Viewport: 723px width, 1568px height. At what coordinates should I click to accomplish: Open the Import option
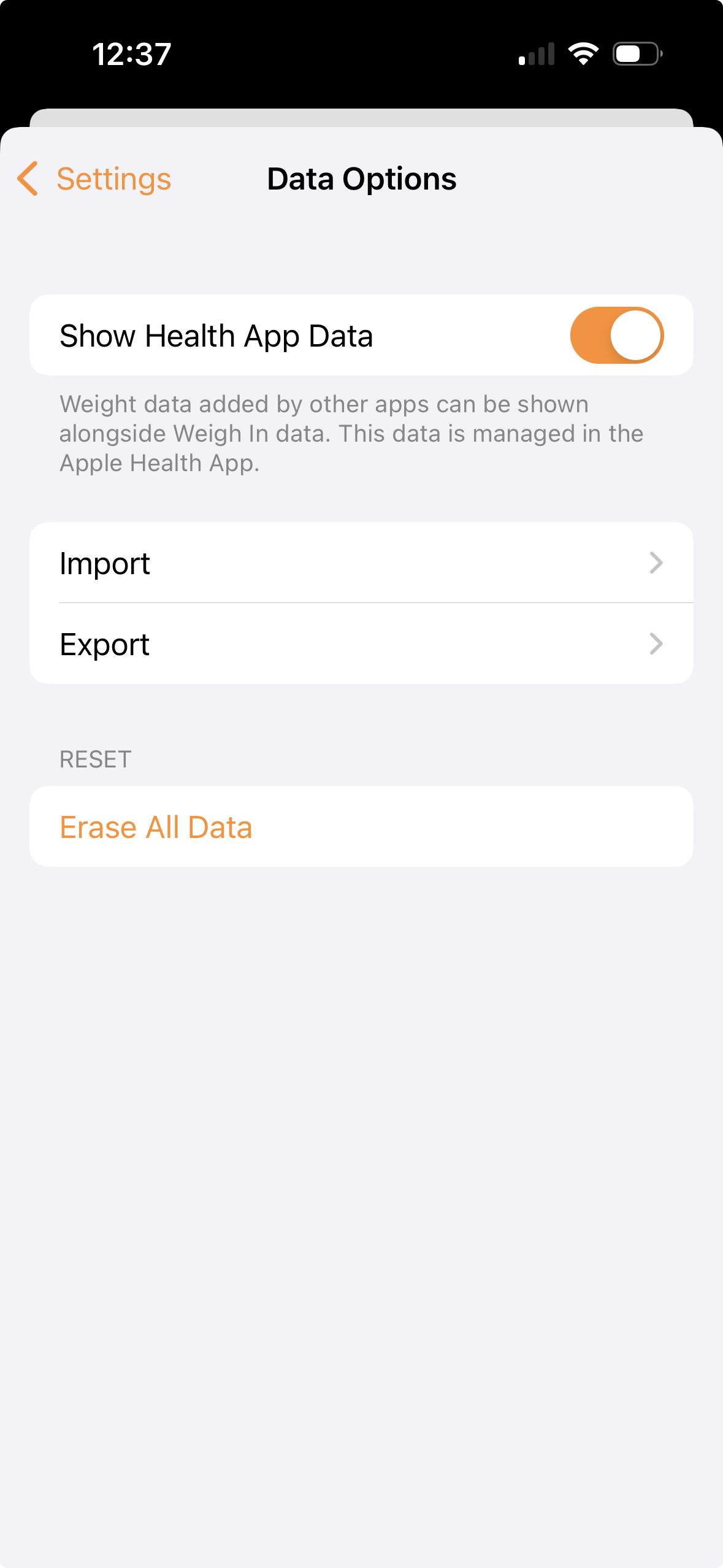coord(361,563)
